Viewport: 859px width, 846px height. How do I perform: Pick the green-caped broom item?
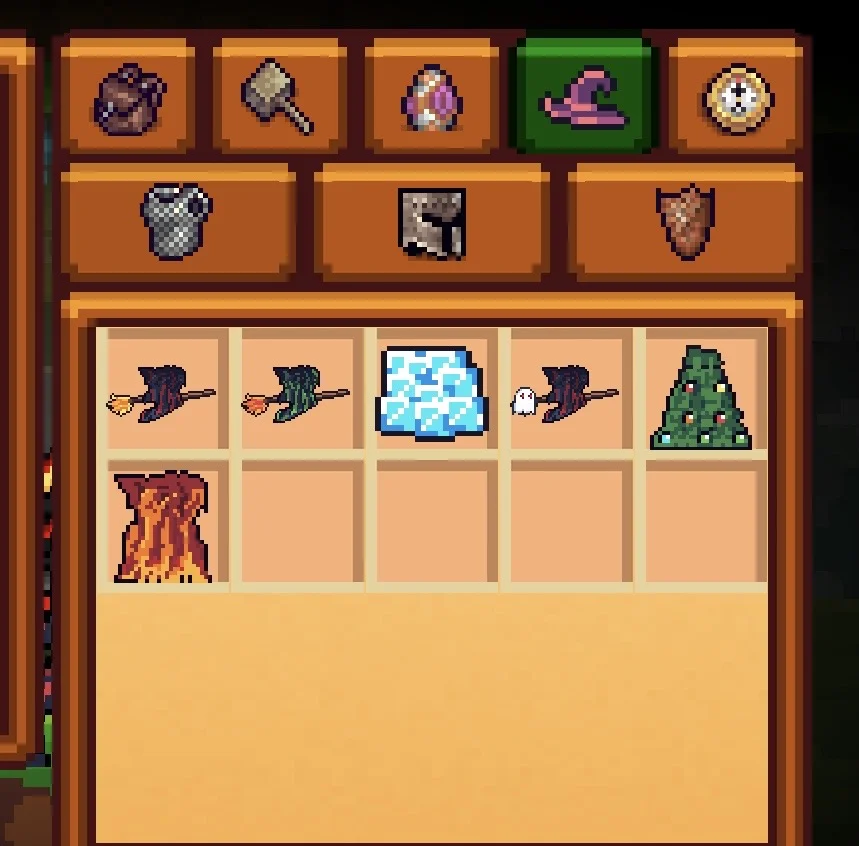(x=297, y=394)
